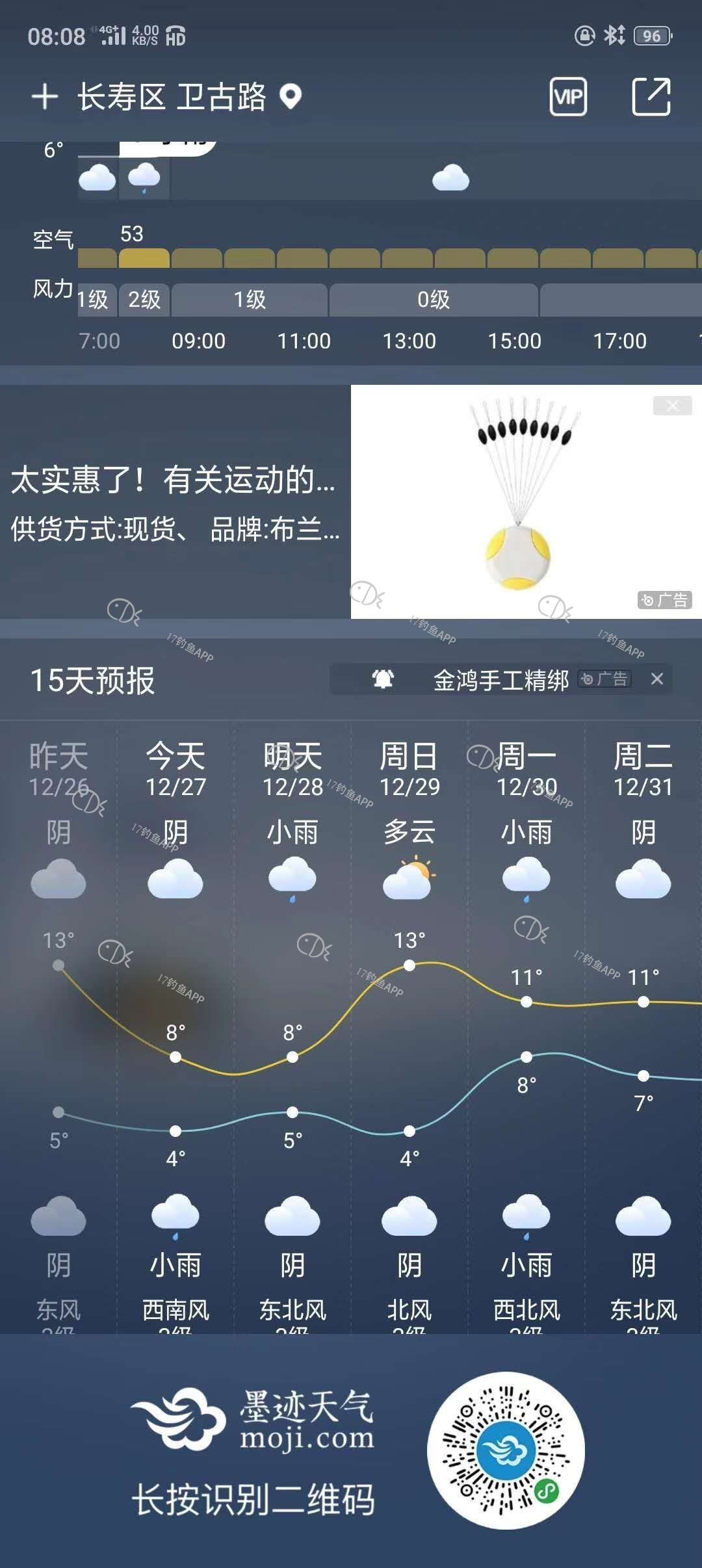
Task: Close the 金鸿手工精绑 ad chip
Action: (657, 679)
